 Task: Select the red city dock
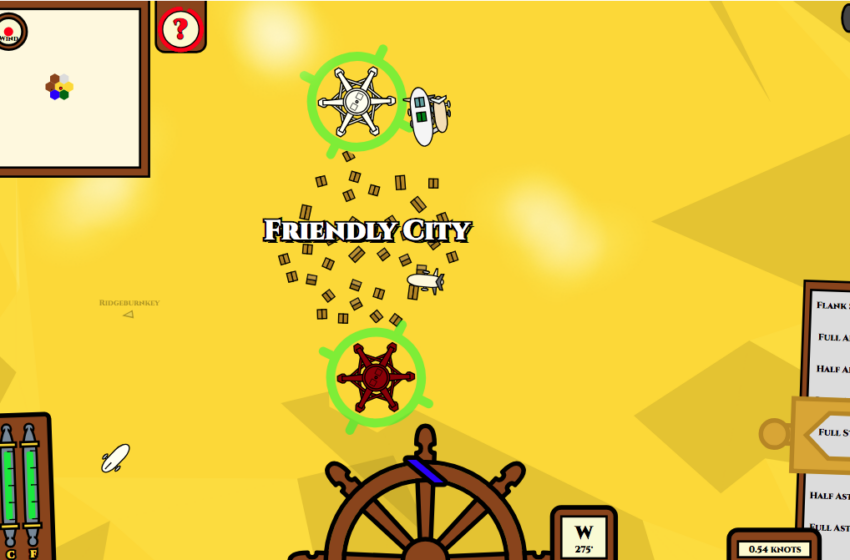[375, 377]
